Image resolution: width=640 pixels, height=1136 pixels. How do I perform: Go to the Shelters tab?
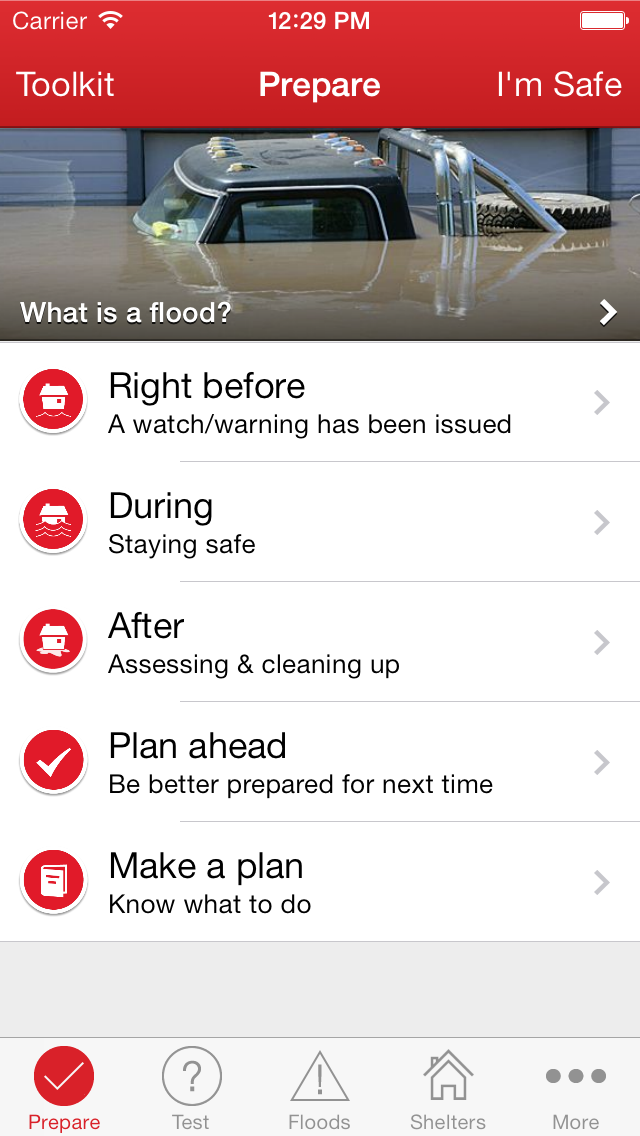click(447, 1088)
